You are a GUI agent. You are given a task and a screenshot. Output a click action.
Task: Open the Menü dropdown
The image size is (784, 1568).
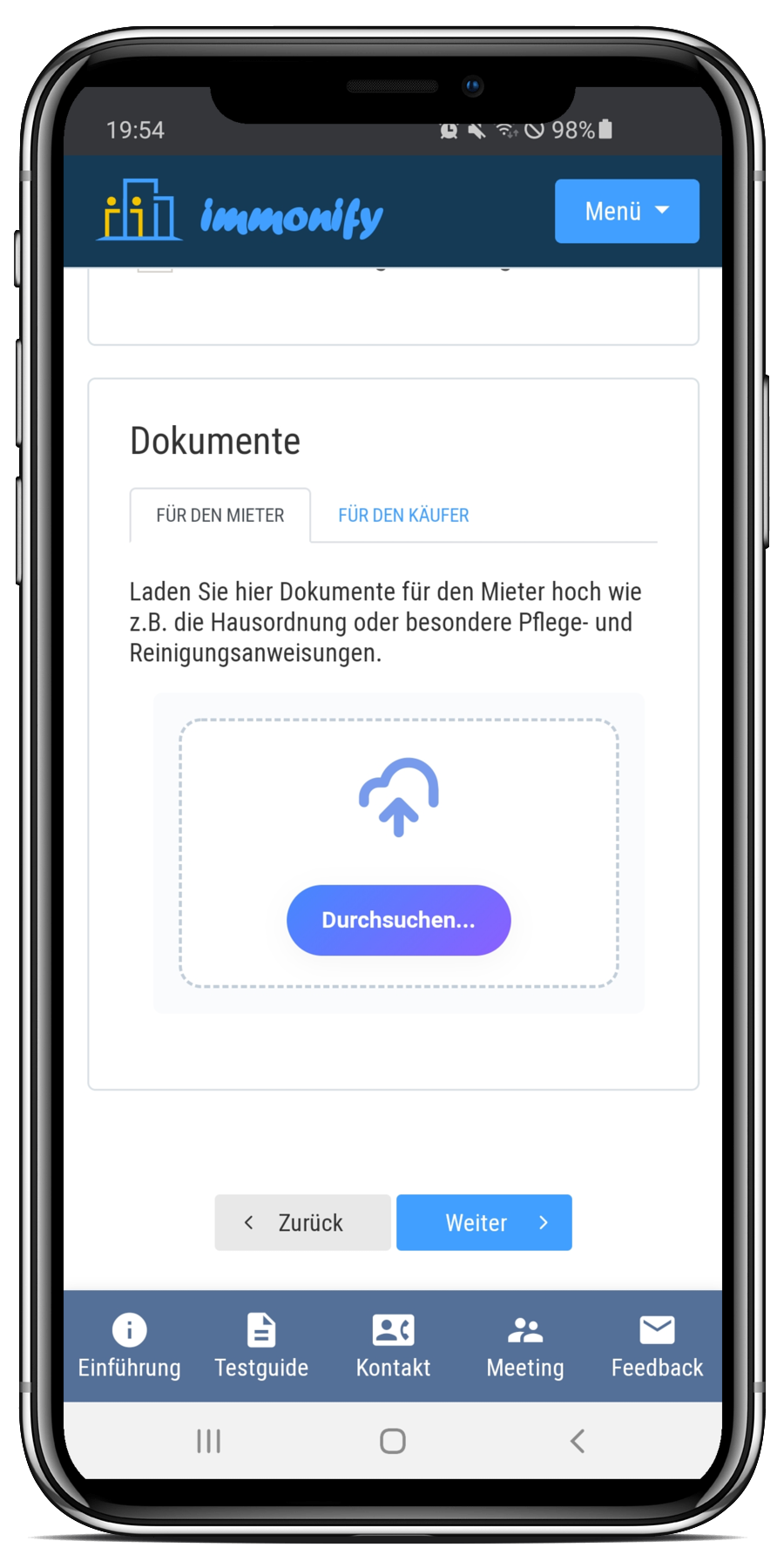[626, 211]
